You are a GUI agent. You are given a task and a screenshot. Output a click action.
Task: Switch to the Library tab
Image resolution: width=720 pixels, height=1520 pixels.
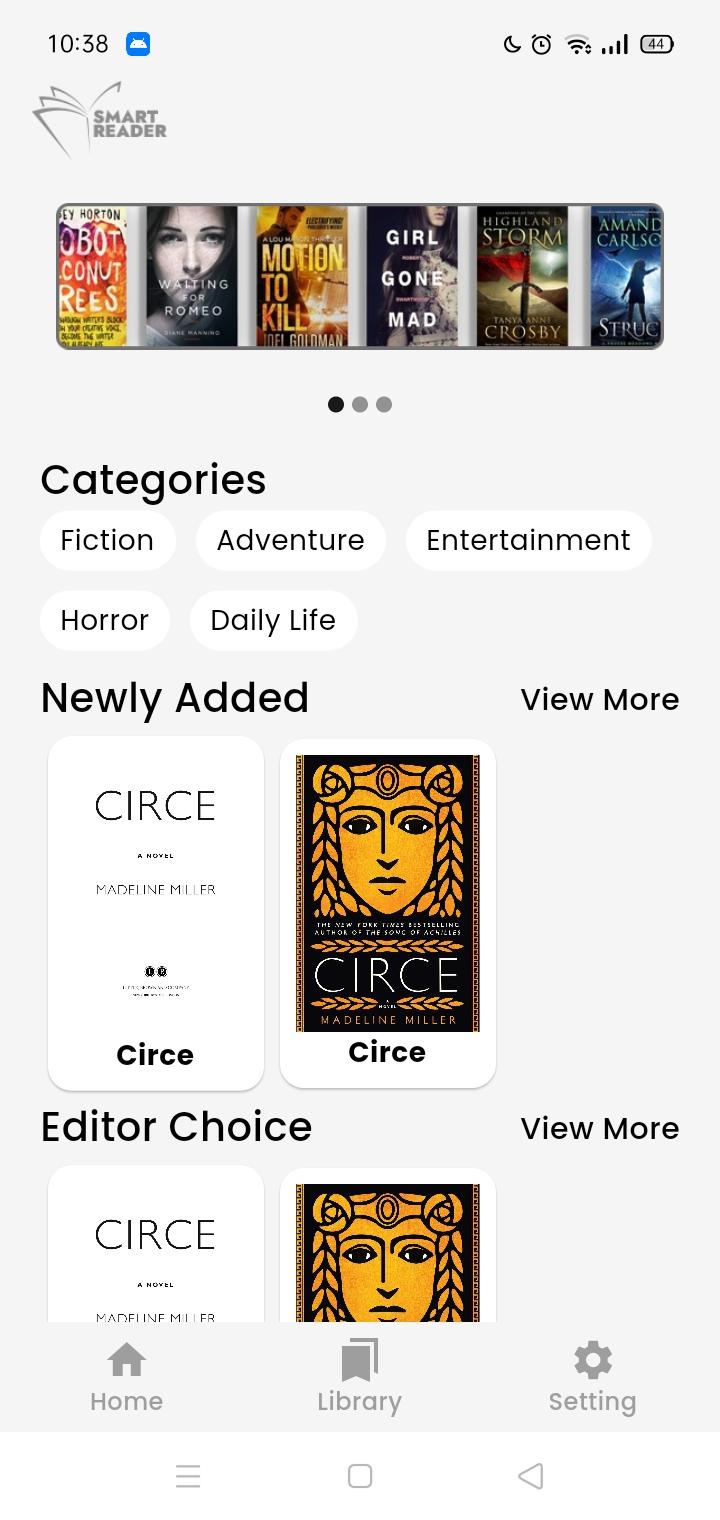point(359,1376)
